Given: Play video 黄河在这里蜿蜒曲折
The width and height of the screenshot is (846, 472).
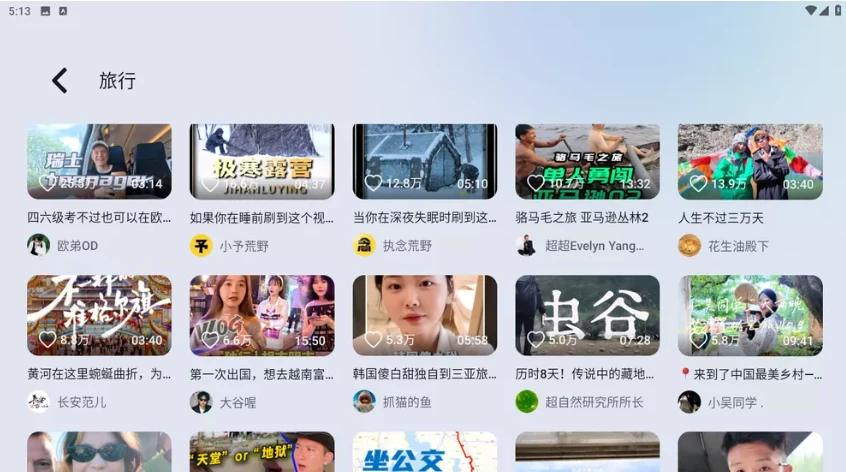Looking at the screenshot, I should [99, 315].
